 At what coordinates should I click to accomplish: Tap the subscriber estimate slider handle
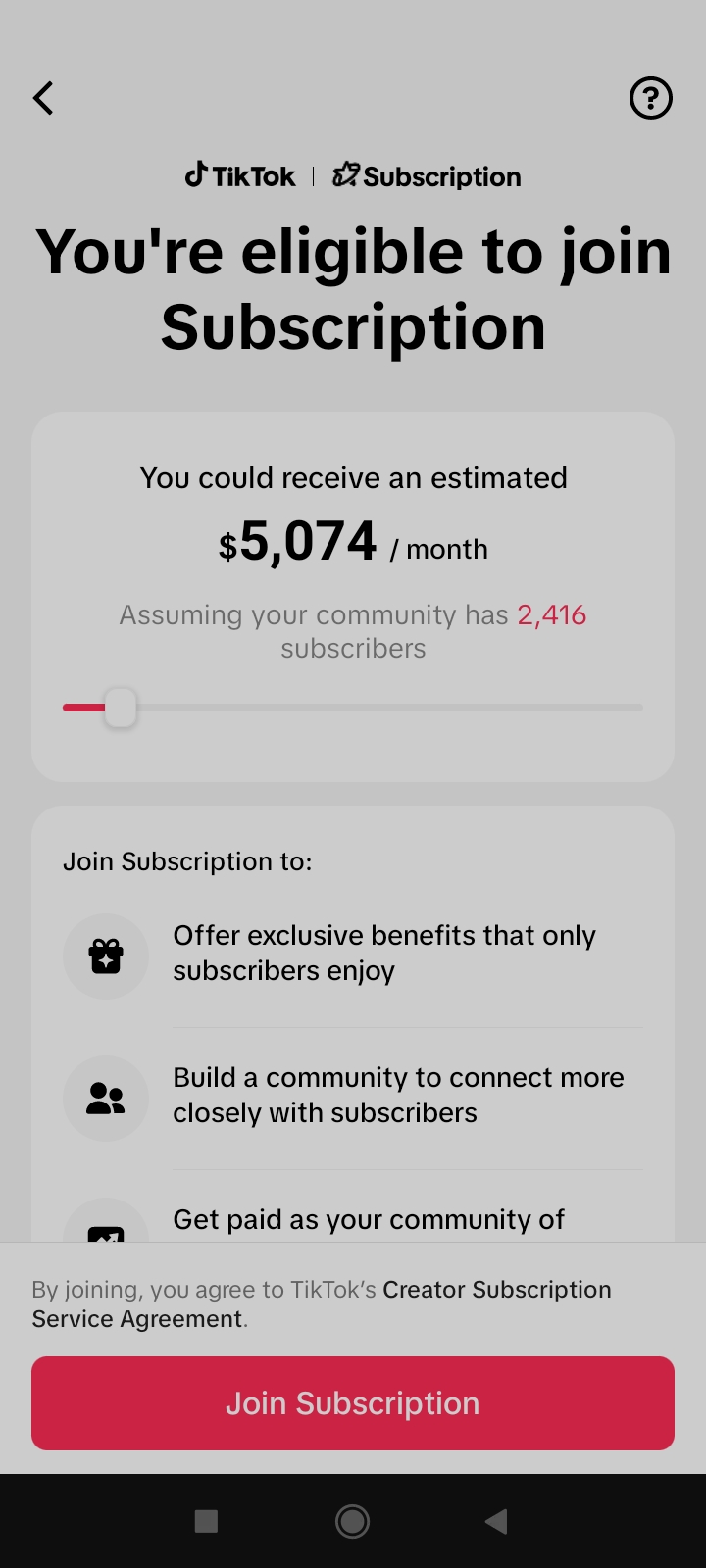(x=121, y=708)
